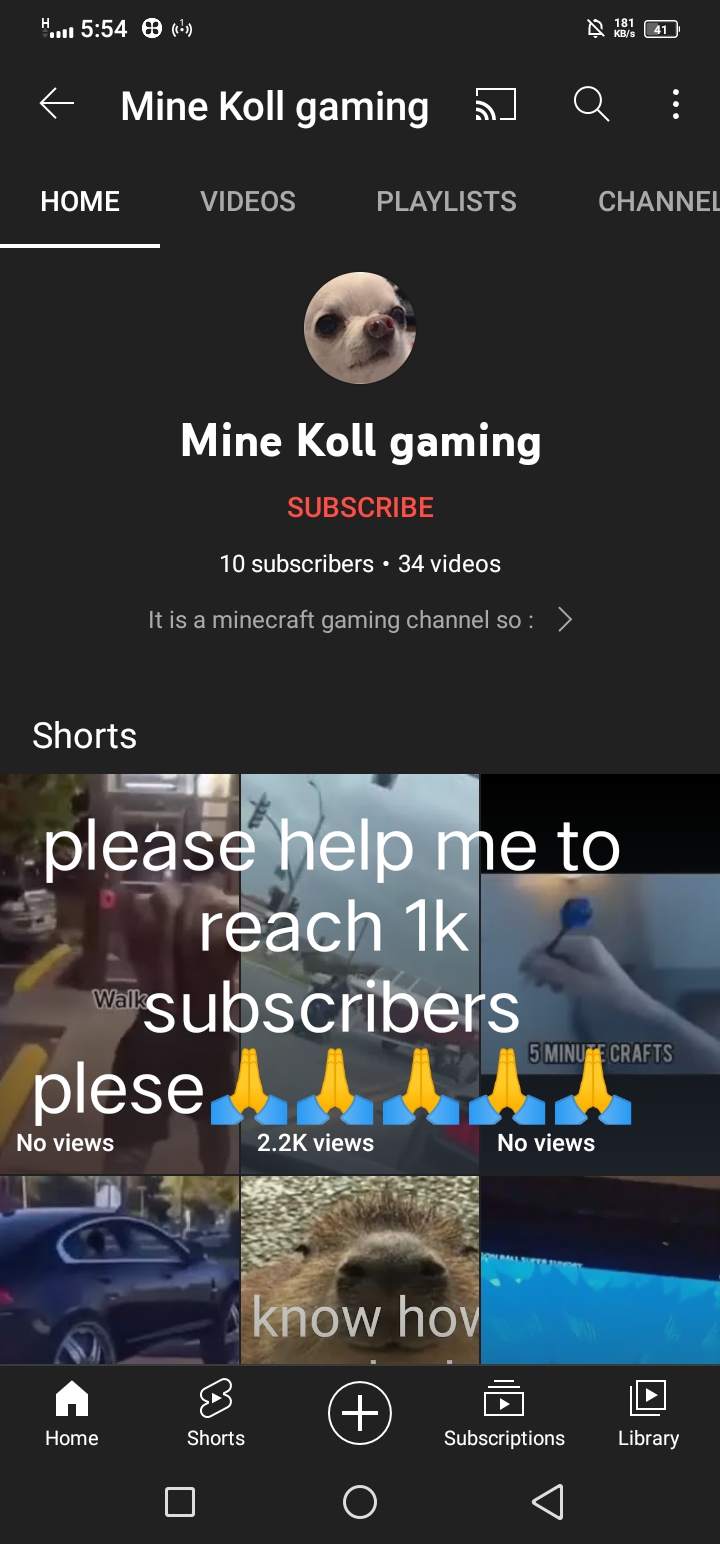Open the 5 Minute Crafts Short thumbnail

pos(600,1000)
